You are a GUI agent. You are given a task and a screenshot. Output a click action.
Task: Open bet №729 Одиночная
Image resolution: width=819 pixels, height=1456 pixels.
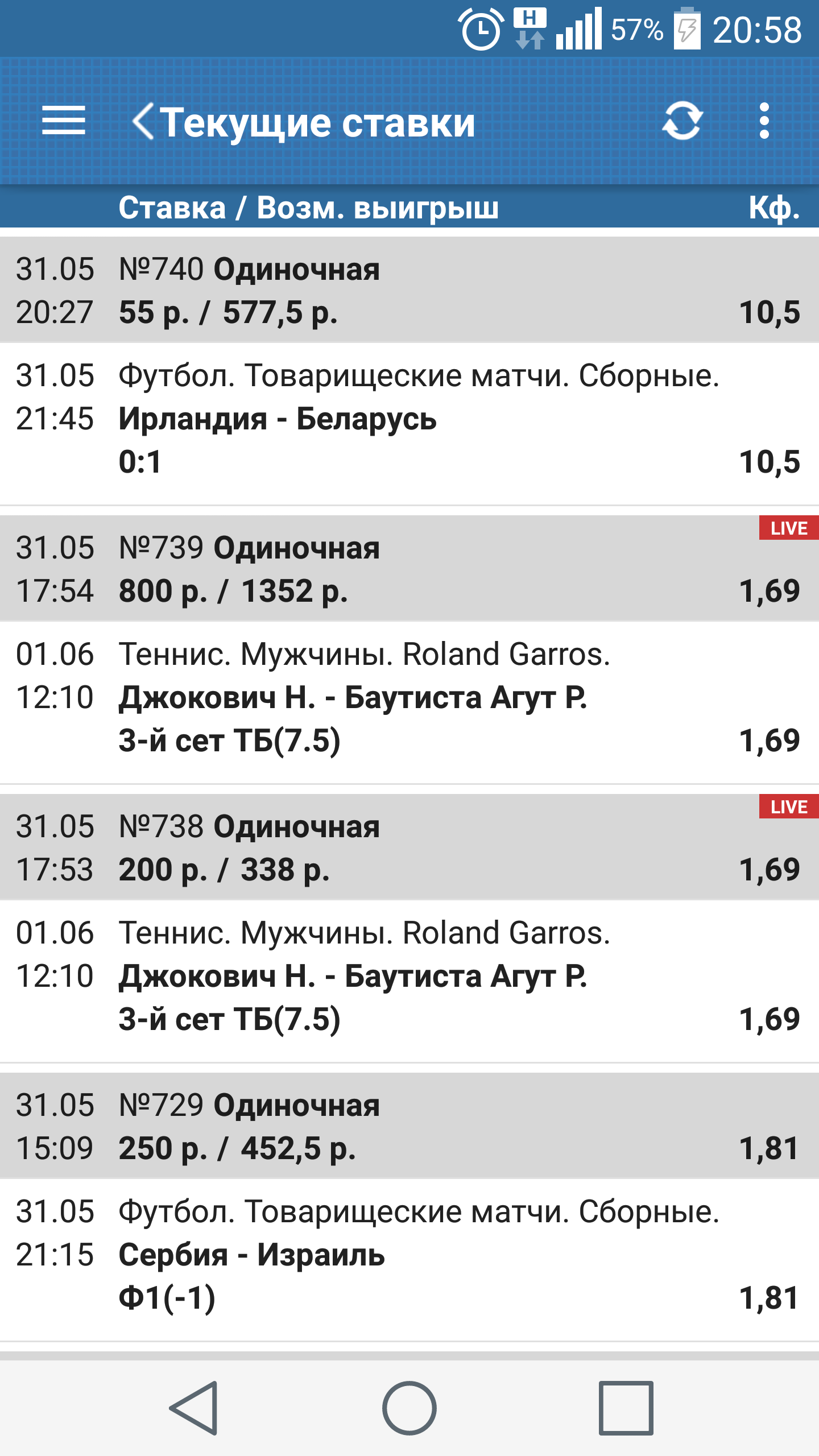[x=409, y=1126]
